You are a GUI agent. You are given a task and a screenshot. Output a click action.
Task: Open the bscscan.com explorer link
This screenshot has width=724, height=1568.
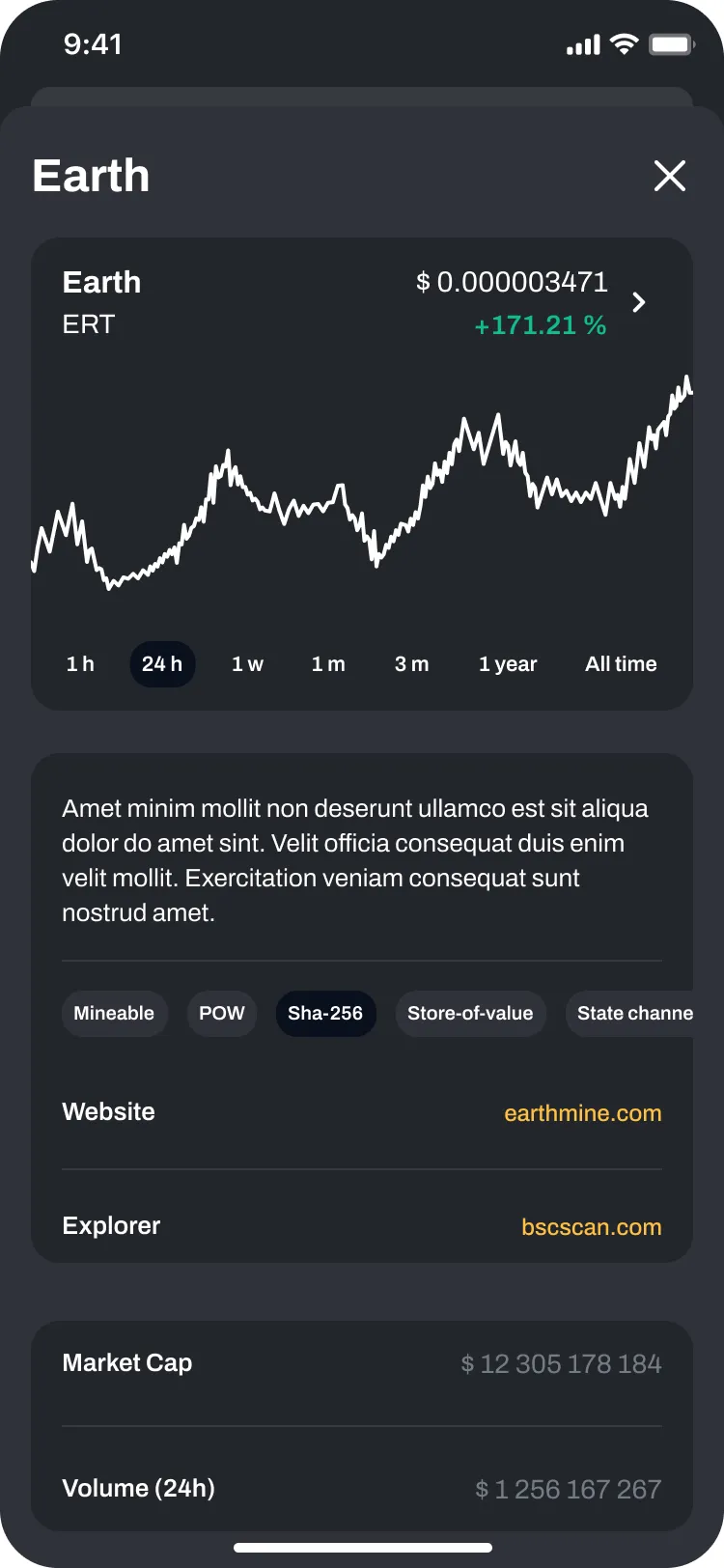pos(591,1227)
